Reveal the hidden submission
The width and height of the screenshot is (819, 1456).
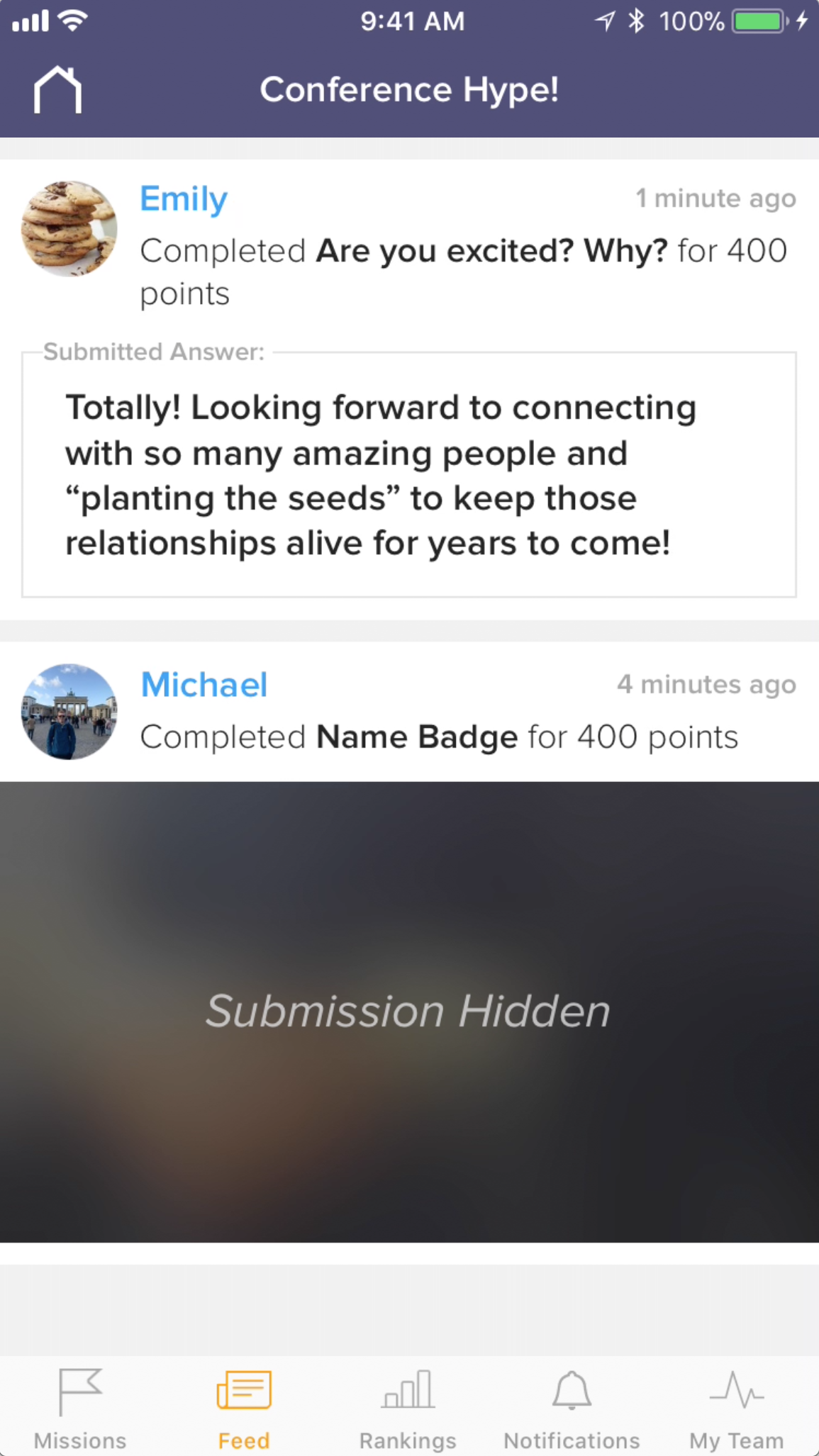coord(409,1012)
